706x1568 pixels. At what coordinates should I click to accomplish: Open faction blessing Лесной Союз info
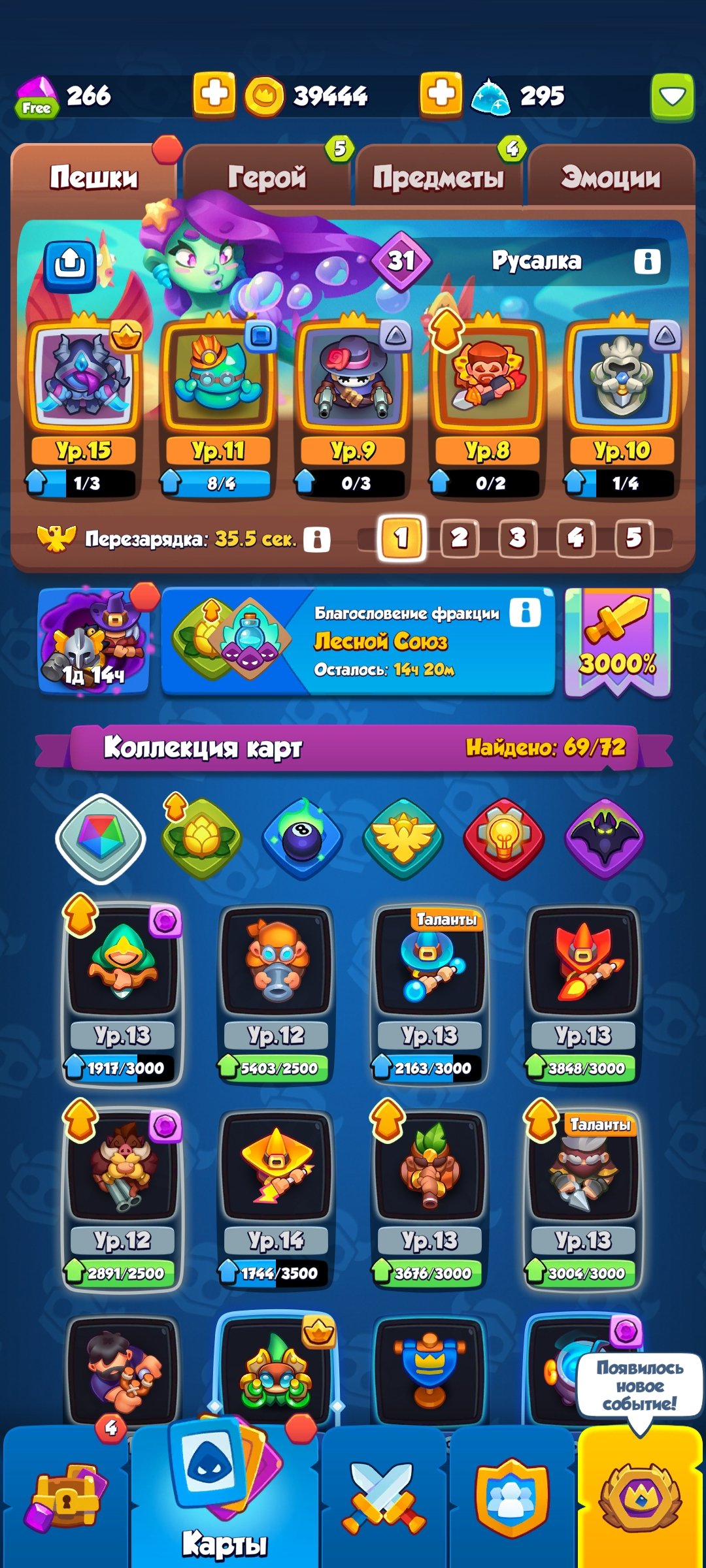[x=526, y=613]
